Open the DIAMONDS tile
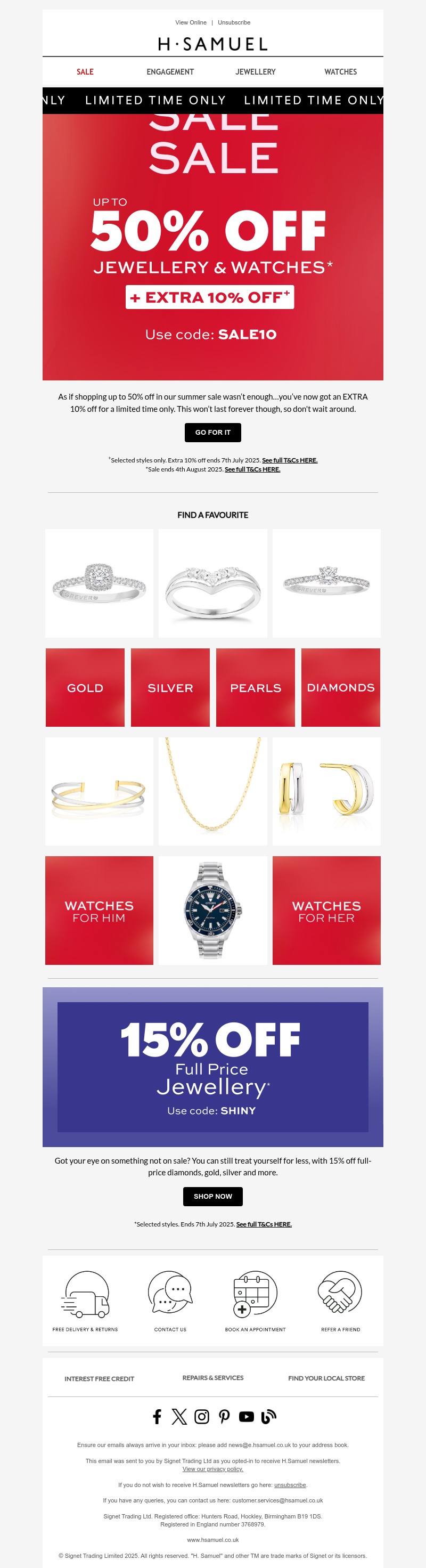Screen dimensions: 426x1568 coord(341,687)
